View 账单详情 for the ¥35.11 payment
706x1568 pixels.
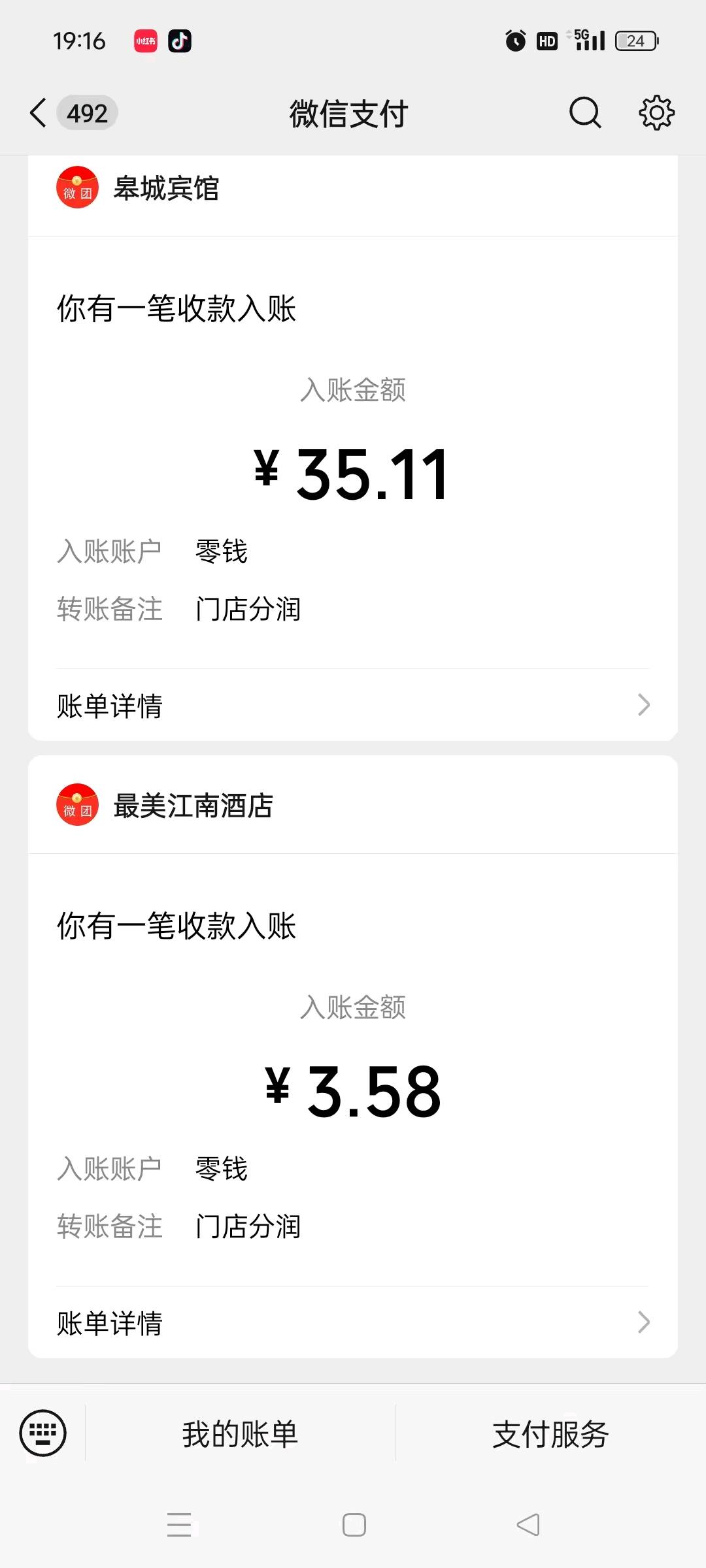point(353,706)
